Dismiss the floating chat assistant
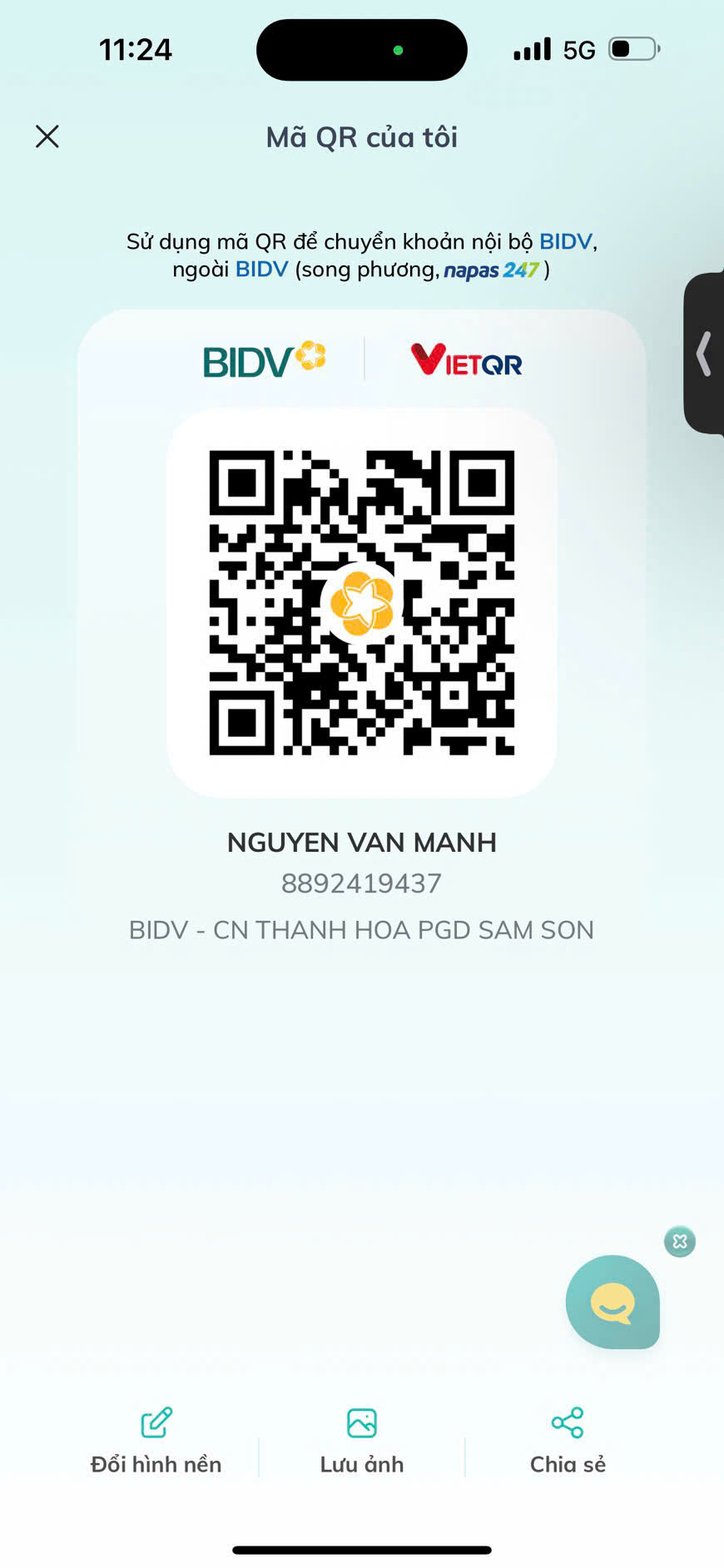This screenshot has height=1568, width=724. (680, 1241)
